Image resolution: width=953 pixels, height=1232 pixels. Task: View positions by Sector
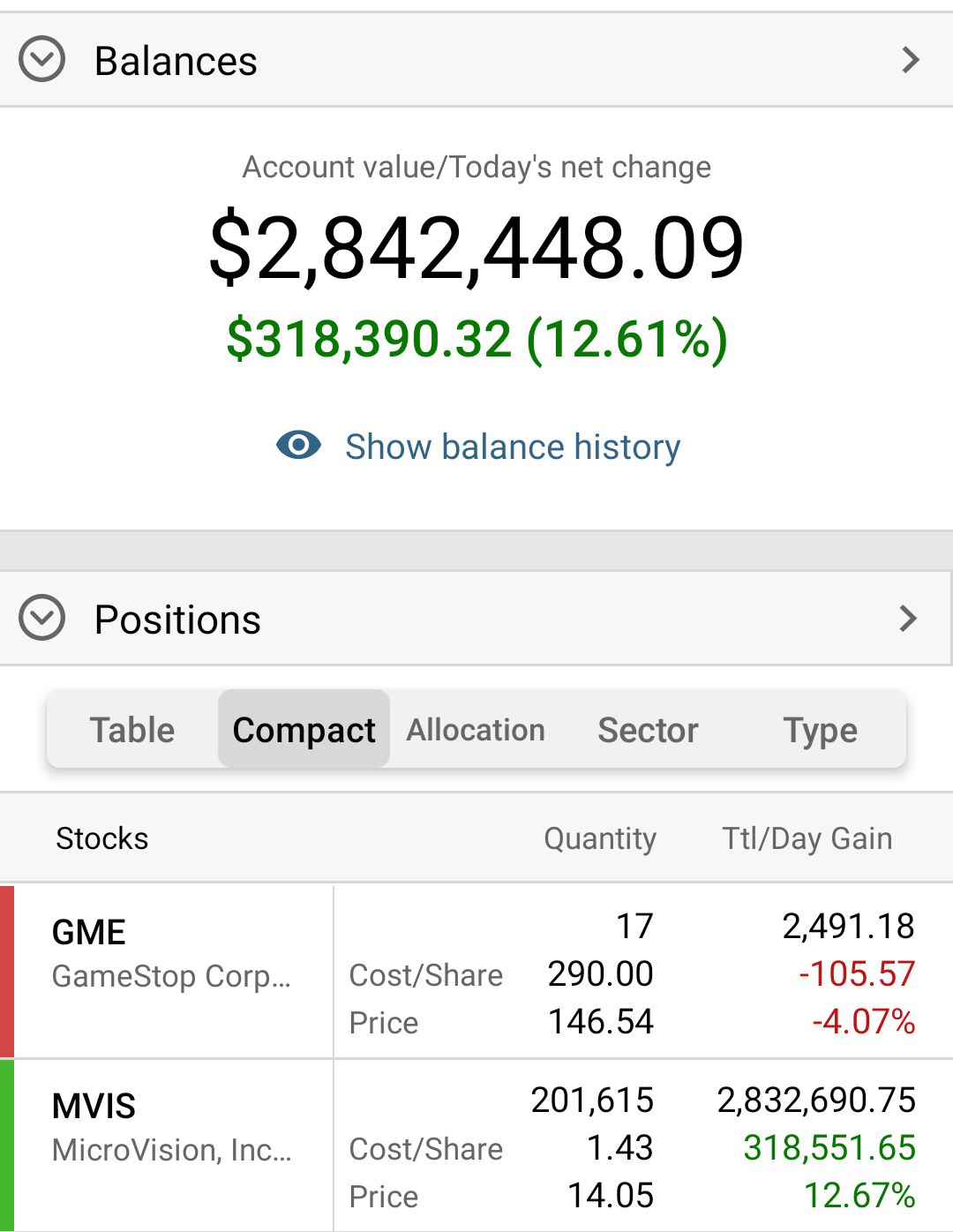click(x=647, y=729)
